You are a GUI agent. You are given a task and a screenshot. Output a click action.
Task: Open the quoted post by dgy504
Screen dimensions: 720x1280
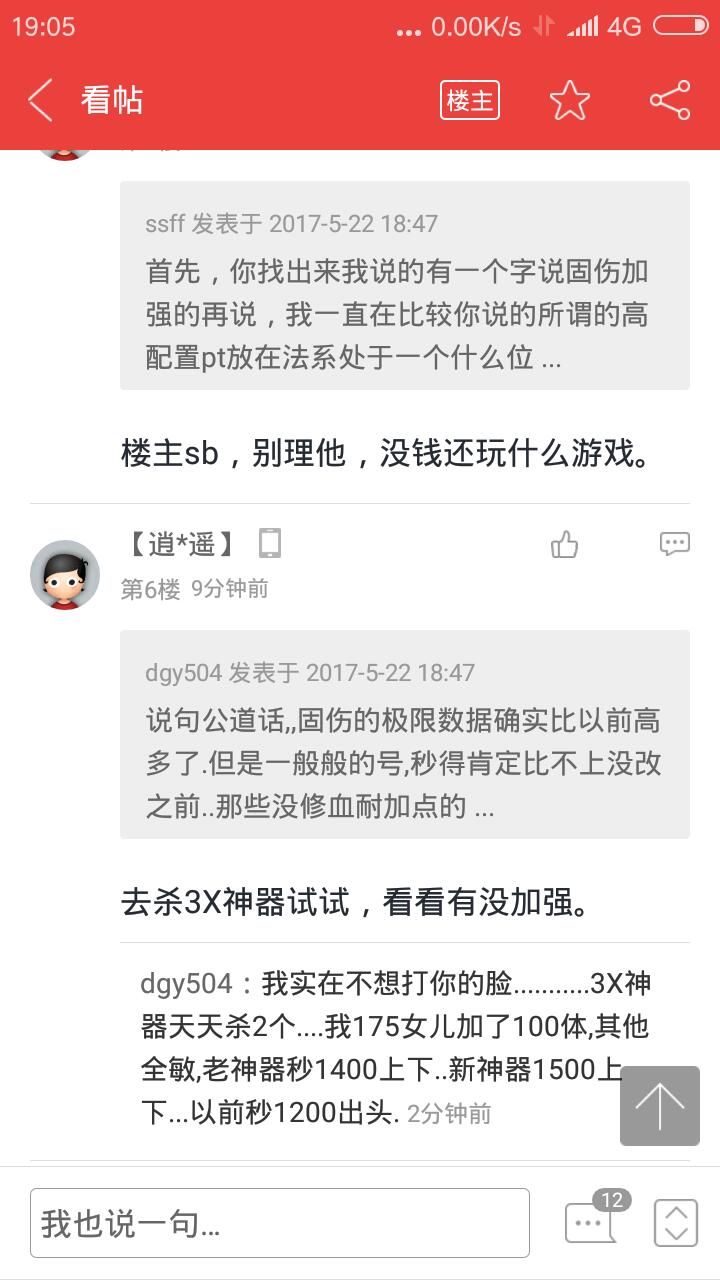coord(404,734)
